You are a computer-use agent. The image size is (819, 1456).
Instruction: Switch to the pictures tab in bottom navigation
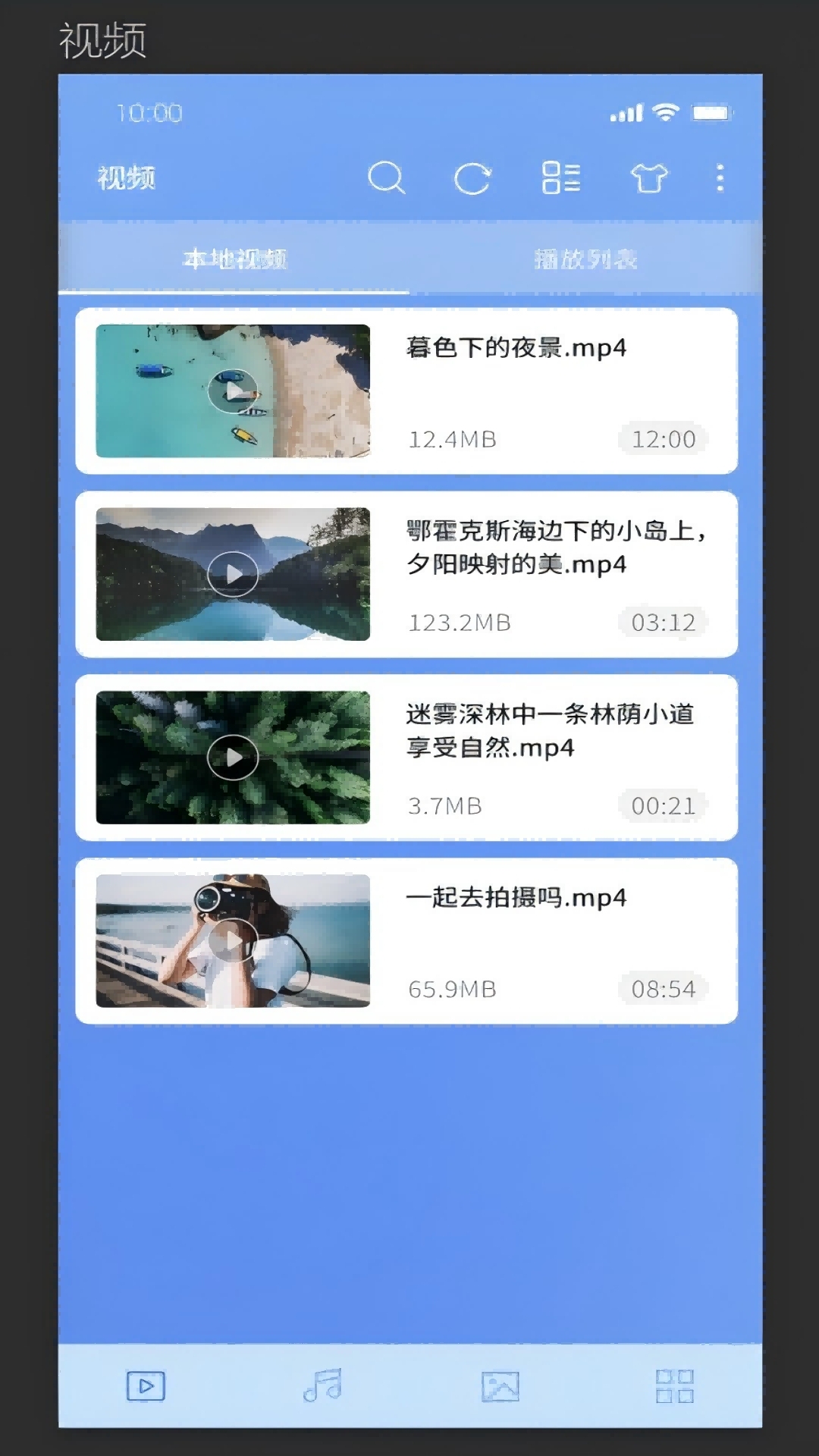[500, 1386]
